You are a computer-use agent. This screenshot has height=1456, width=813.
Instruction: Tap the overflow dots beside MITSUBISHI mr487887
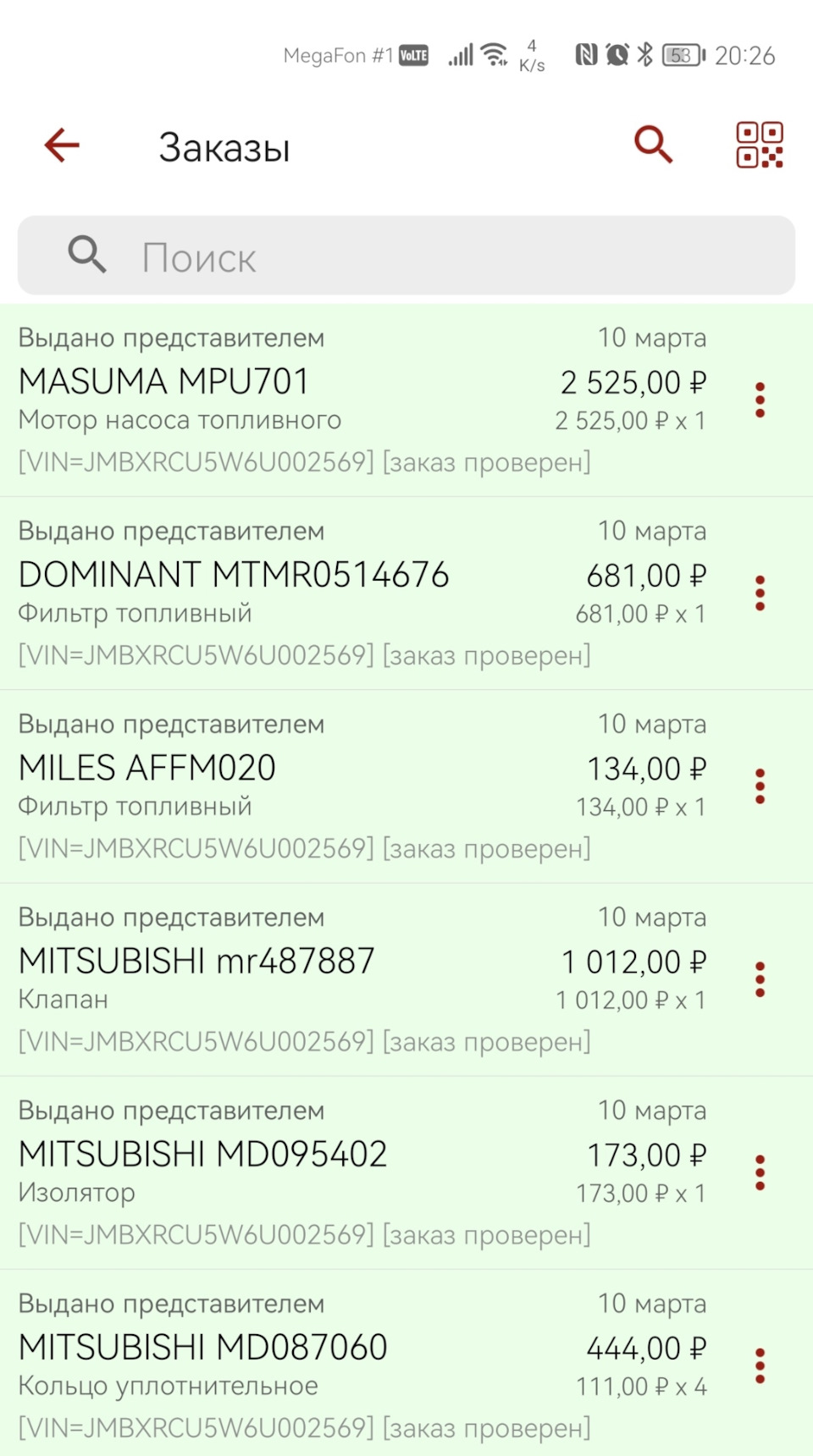[760, 979]
